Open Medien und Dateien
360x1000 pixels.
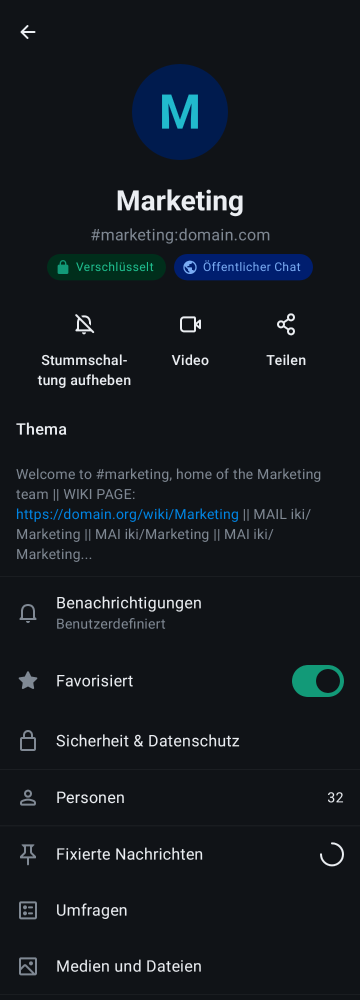(x=180, y=966)
